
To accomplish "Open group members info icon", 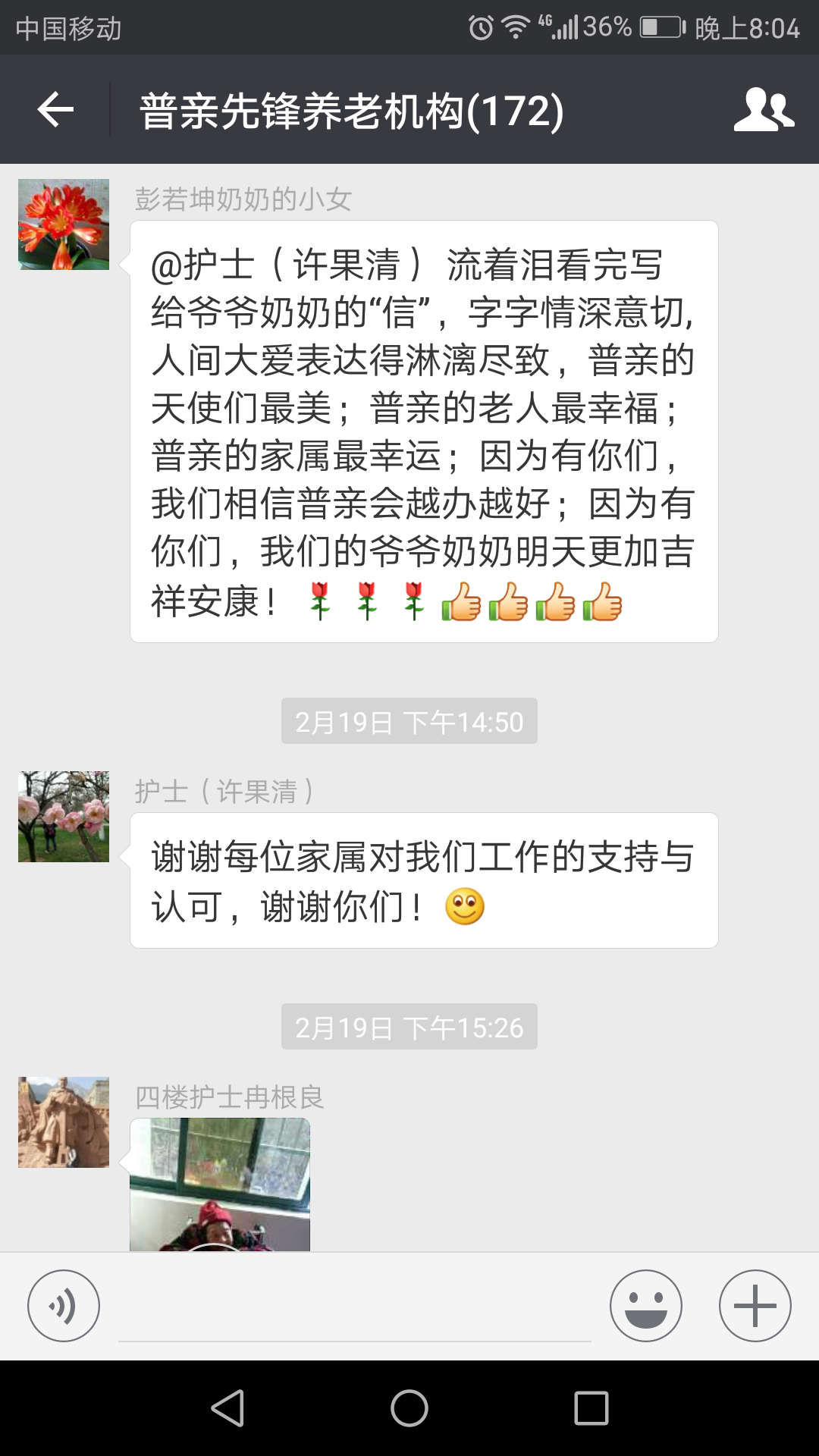I will tap(764, 110).
